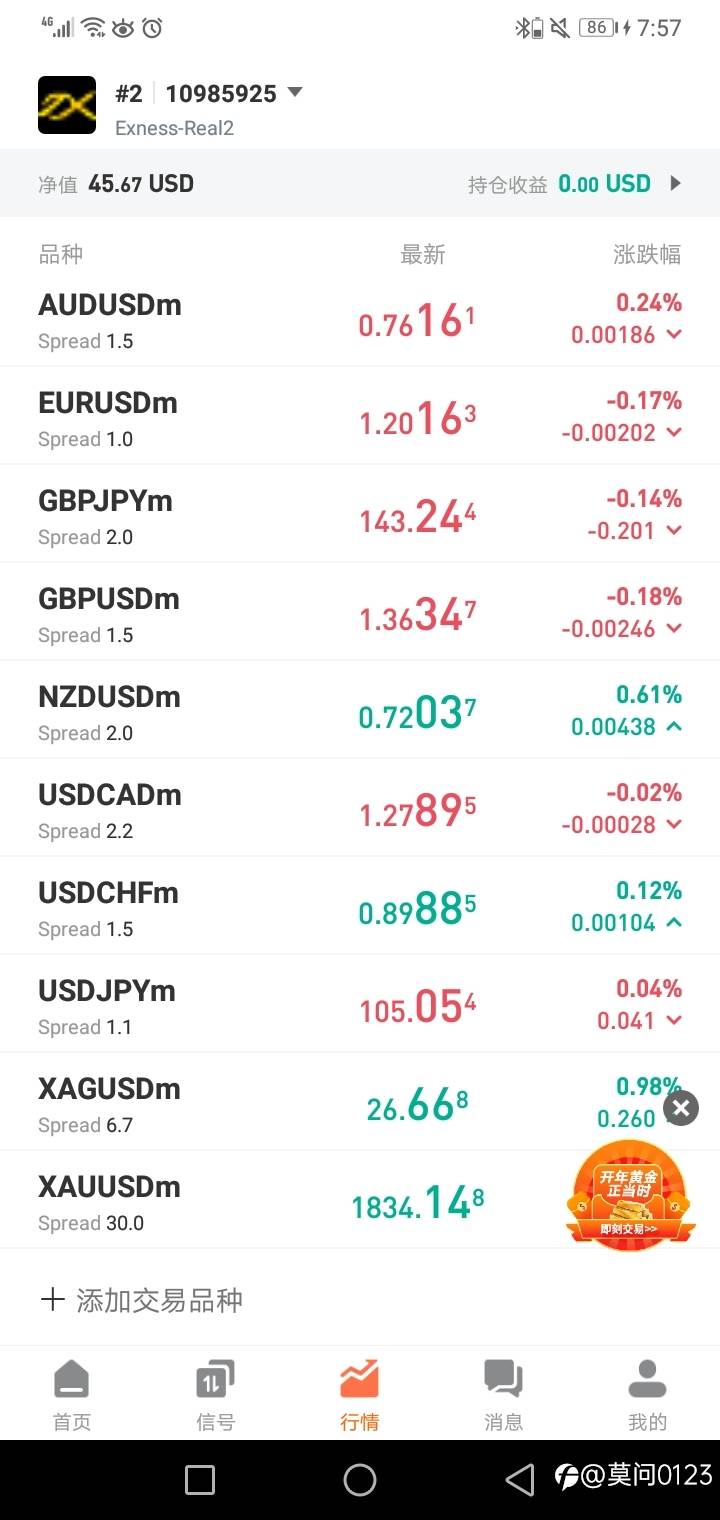
Task: Open the gold trading promo badge
Action: [630, 1195]
